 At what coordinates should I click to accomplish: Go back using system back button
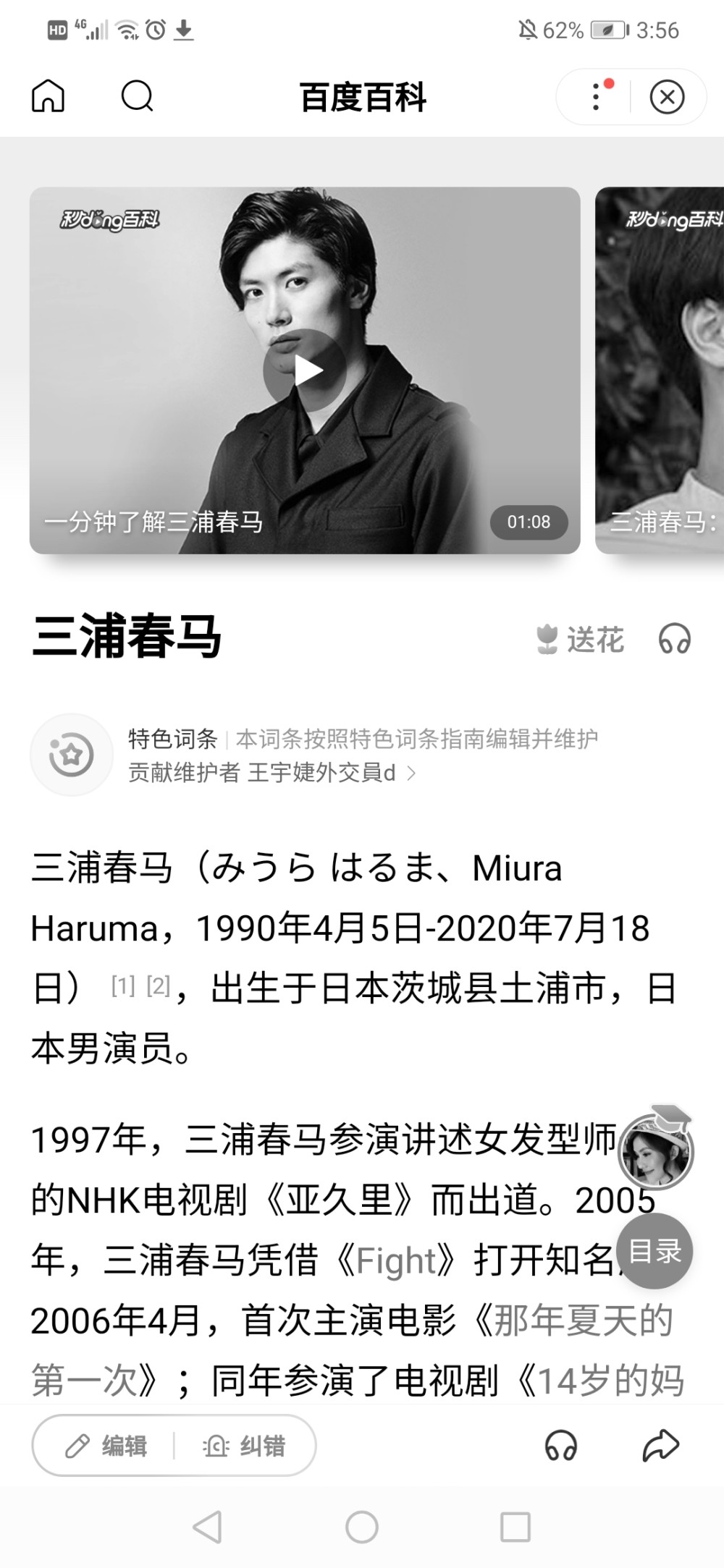click(x=208, y=1527)
